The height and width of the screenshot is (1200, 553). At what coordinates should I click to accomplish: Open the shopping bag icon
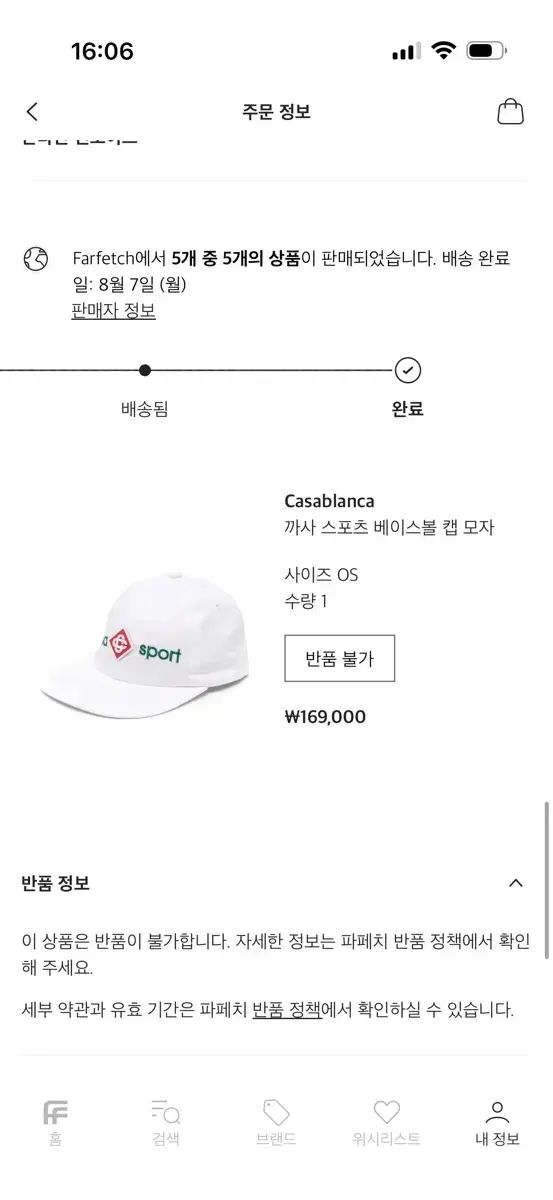(x=510, y=111)
